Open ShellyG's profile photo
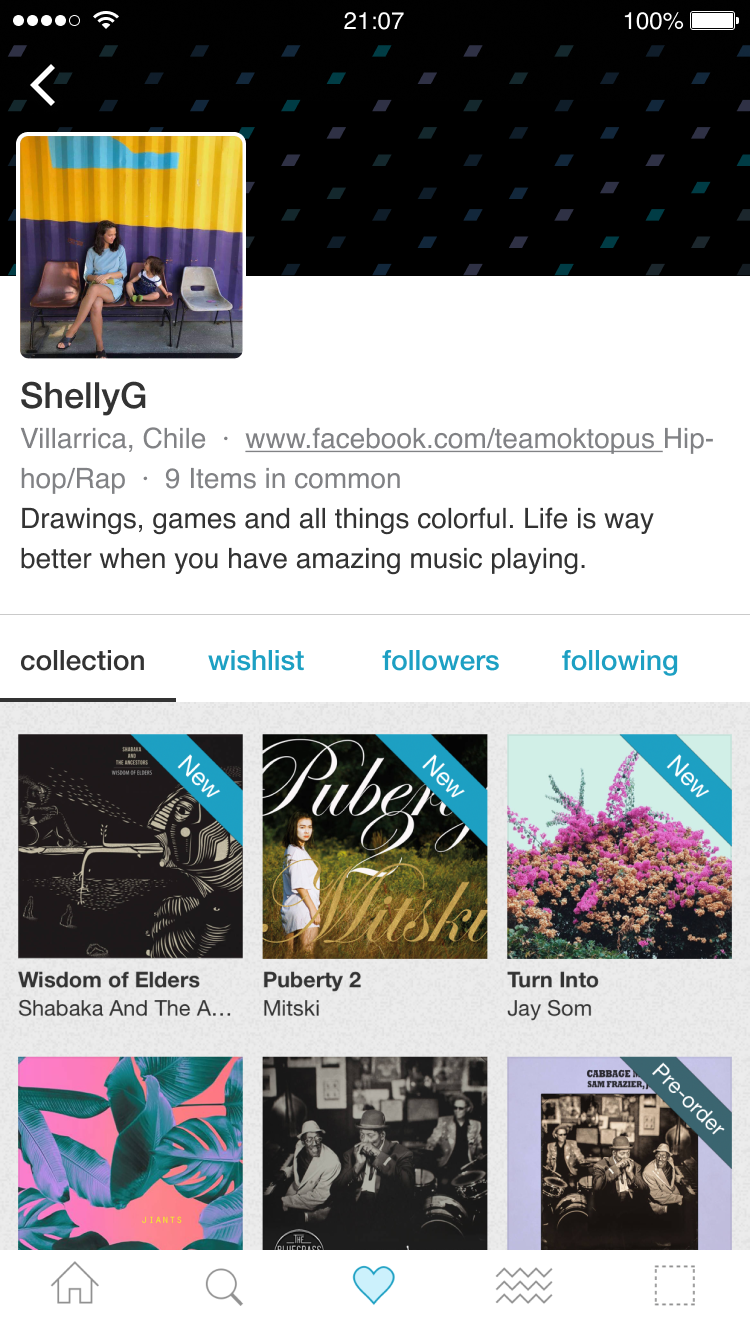750x1334 pixels. [x=131, y=246]
